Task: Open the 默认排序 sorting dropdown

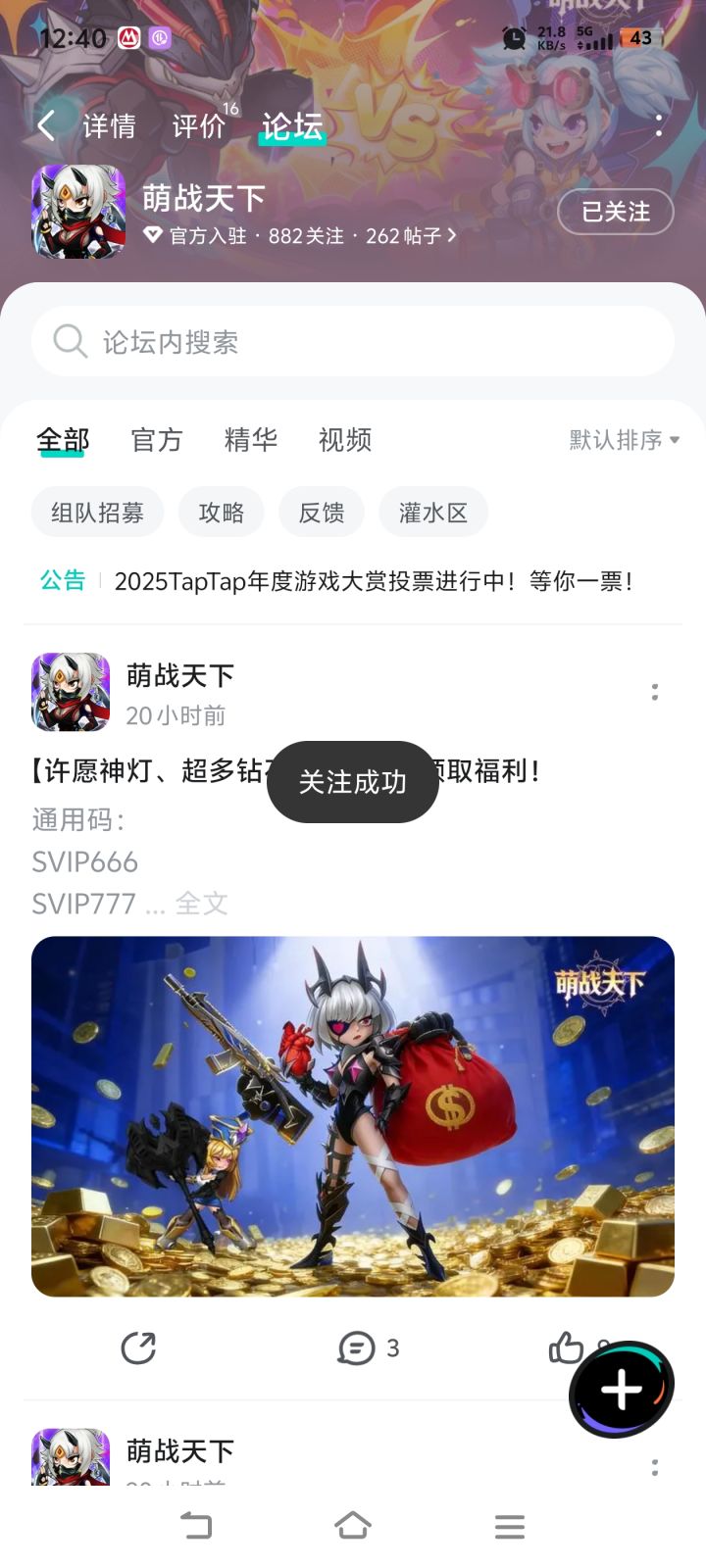Action: pos(621,439)
